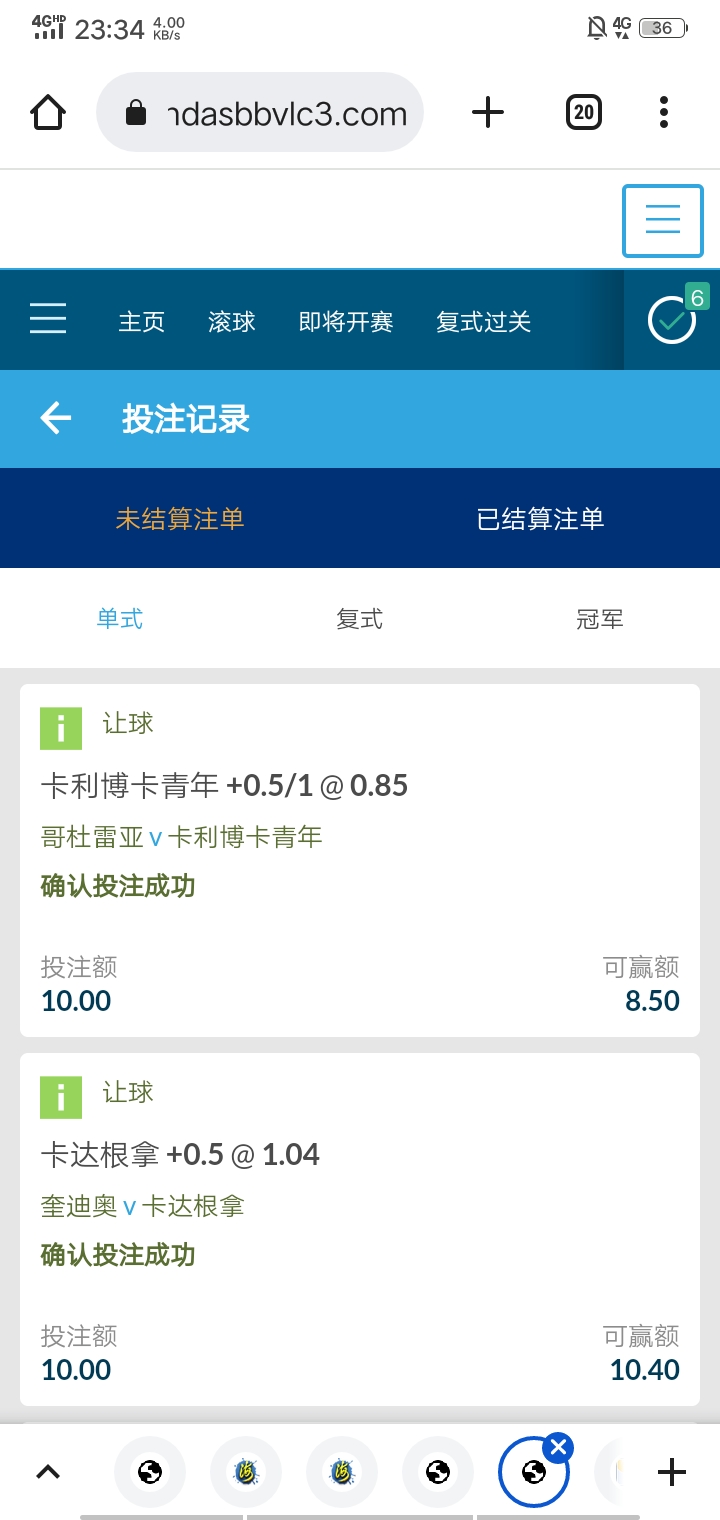Open a new browser tab
The width and height of the screenshot is (720, 1520).
coord(487,113)
